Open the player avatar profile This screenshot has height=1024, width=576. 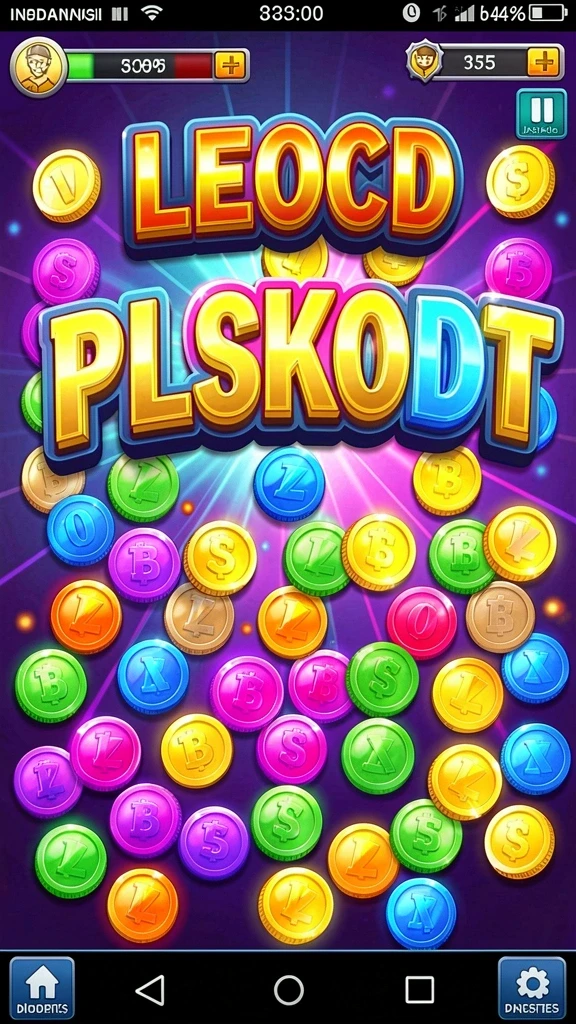(x=37, y=67)
